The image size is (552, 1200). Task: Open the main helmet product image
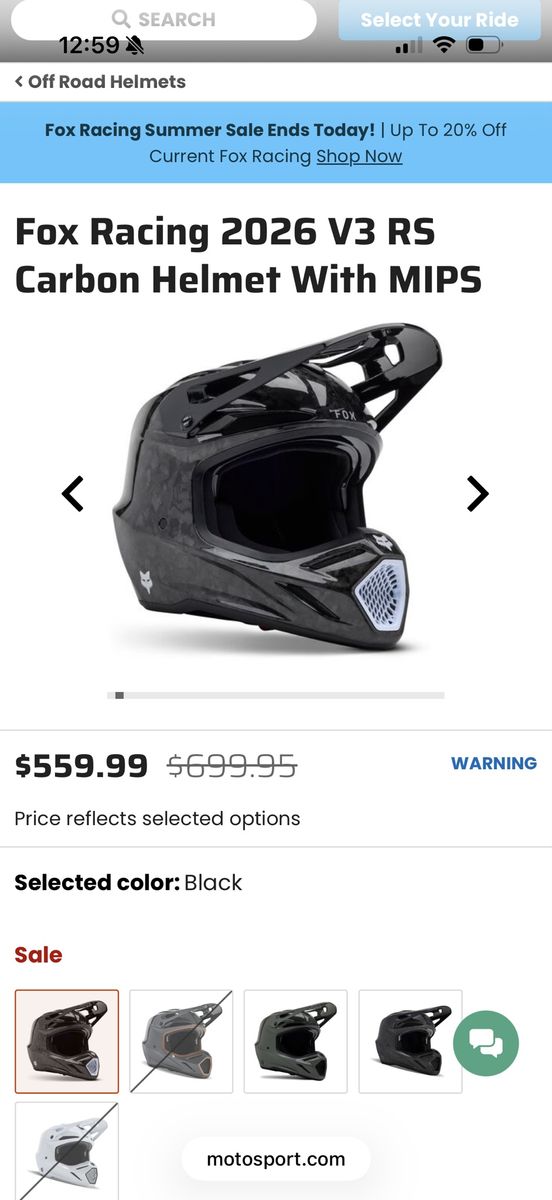276,487
